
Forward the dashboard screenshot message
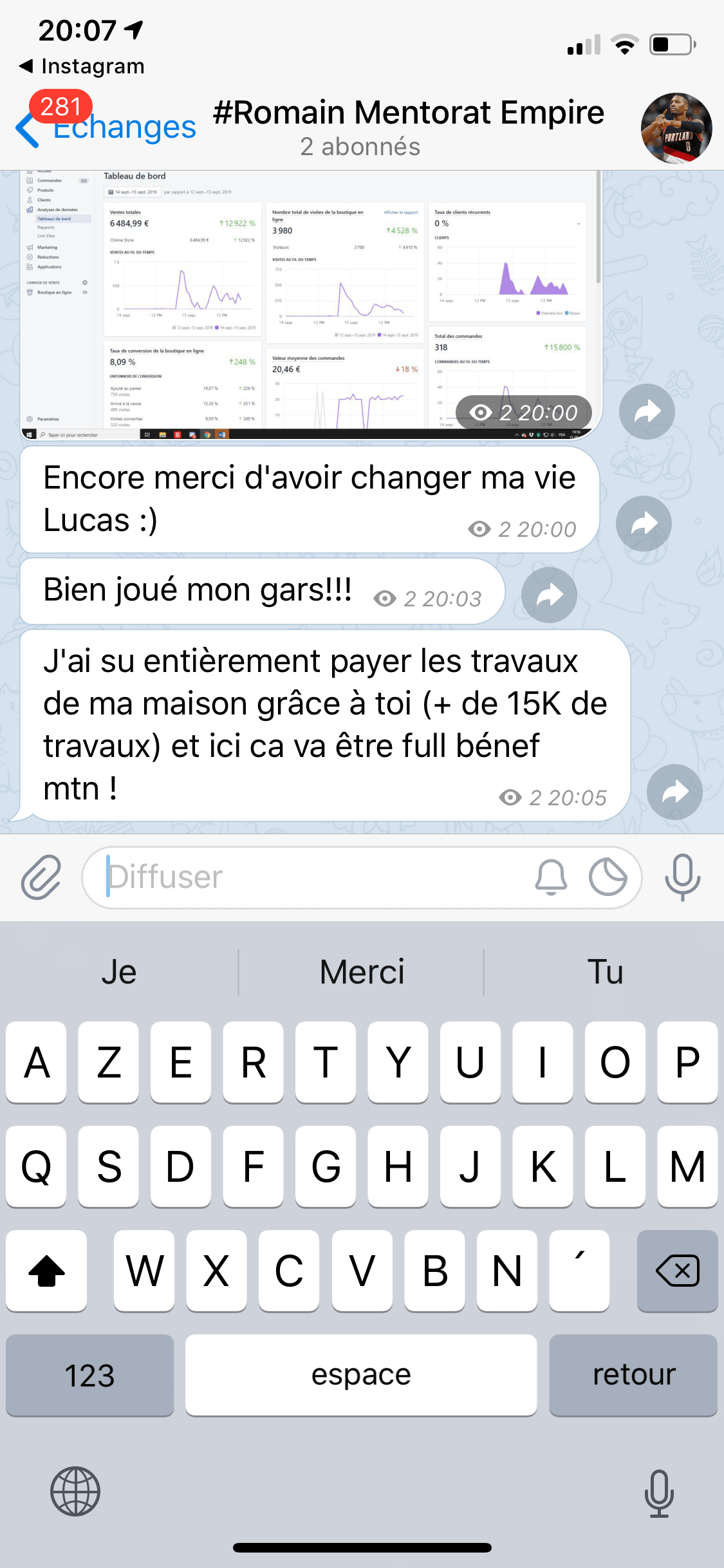click(646, 412)
